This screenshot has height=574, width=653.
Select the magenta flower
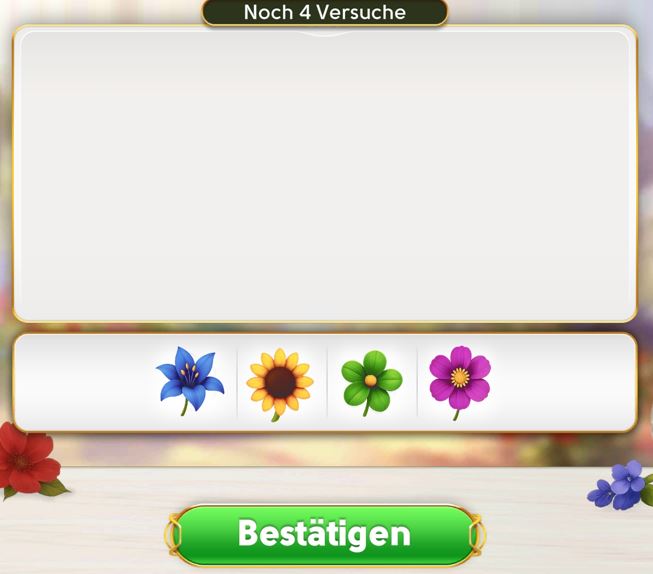(x=459, y=378)
